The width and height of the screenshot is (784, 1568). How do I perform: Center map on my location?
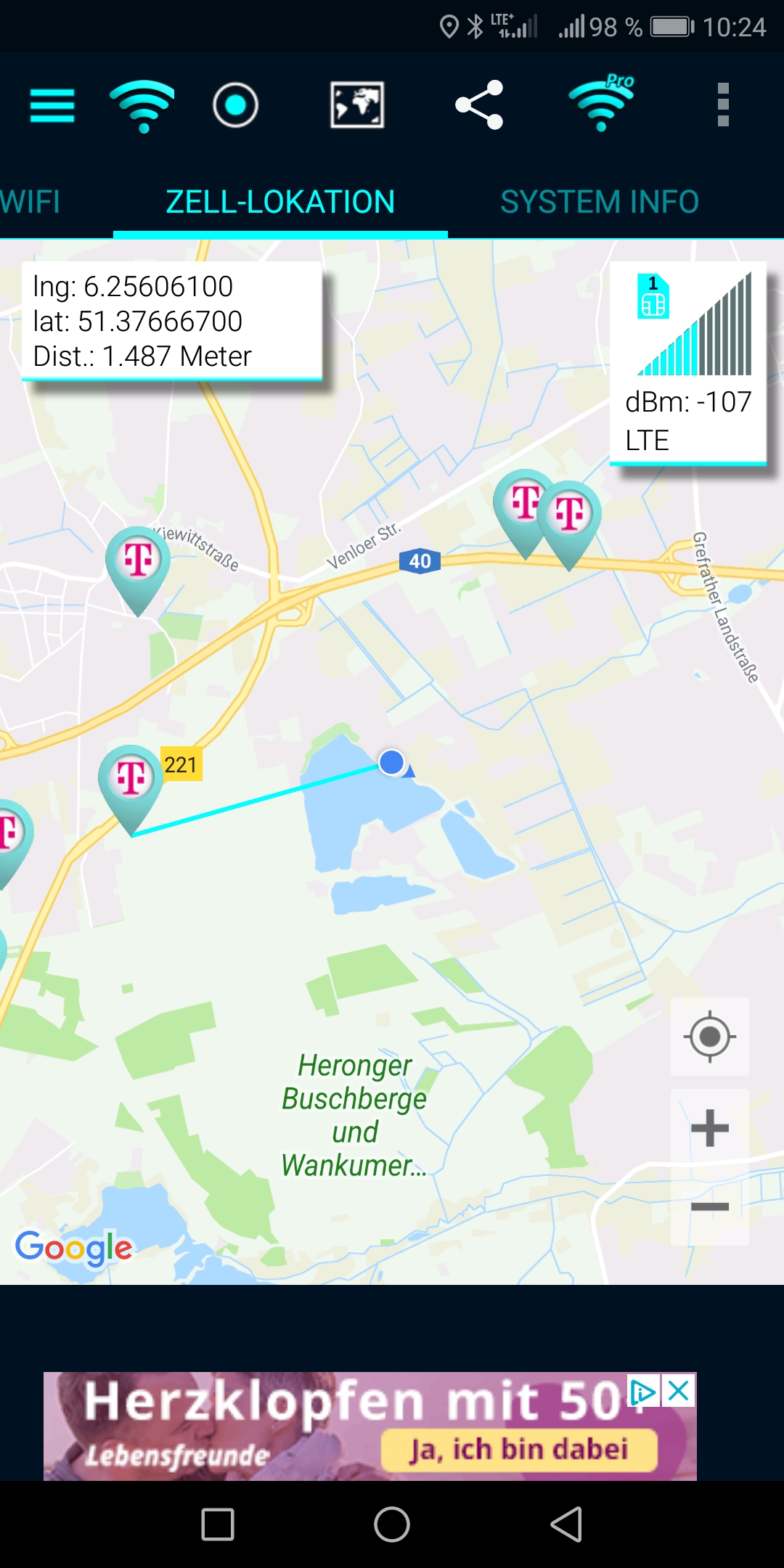709,1037
